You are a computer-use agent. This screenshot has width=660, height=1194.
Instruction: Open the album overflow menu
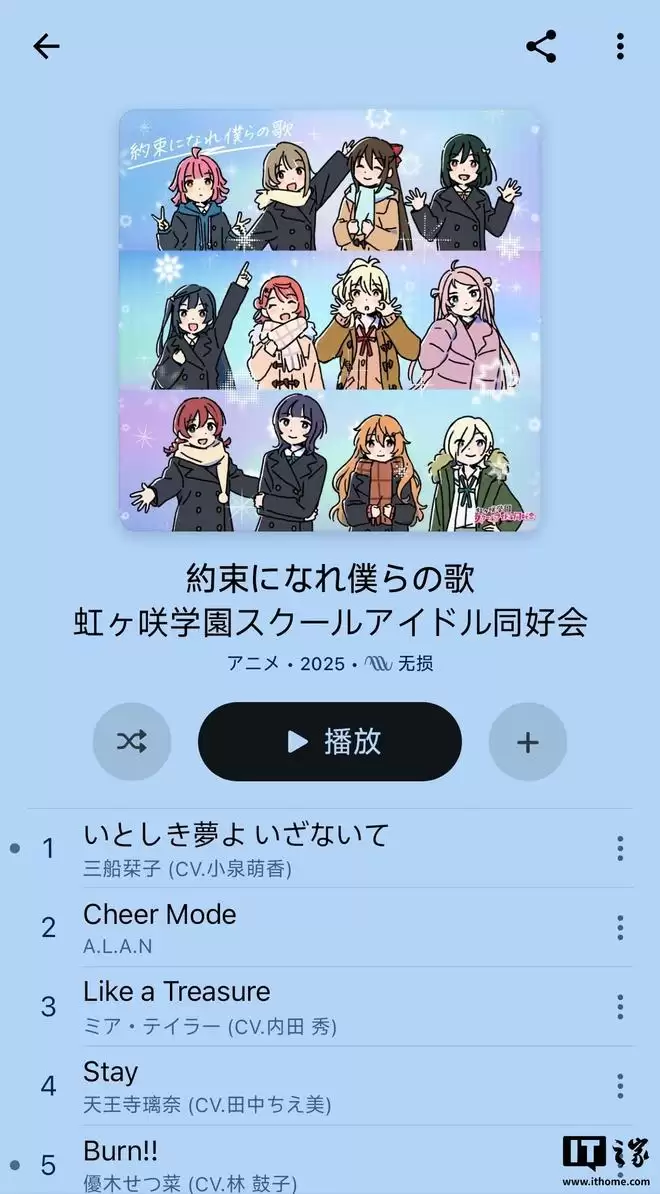pyautogui.click(x=620, y=46)
